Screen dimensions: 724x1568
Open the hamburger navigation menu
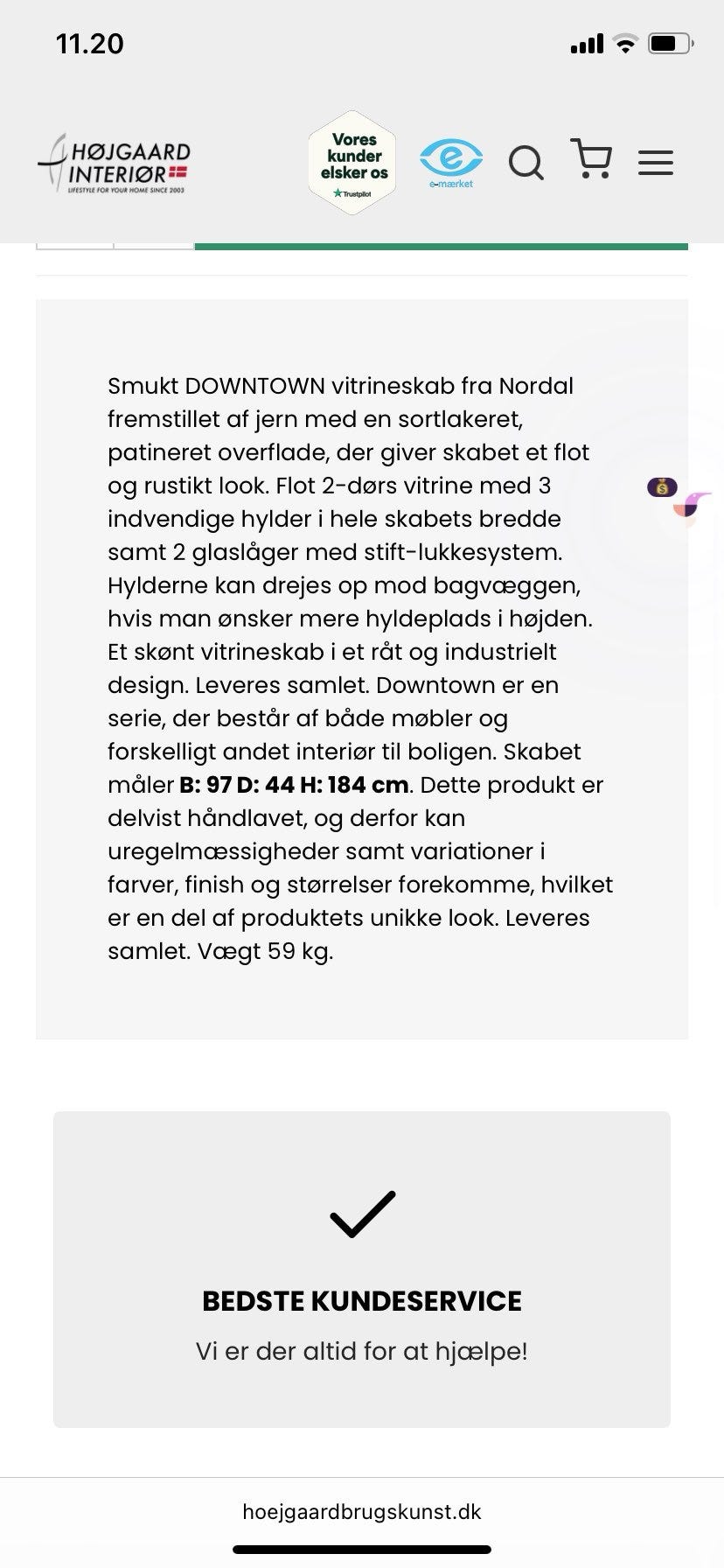pos(656,163)
